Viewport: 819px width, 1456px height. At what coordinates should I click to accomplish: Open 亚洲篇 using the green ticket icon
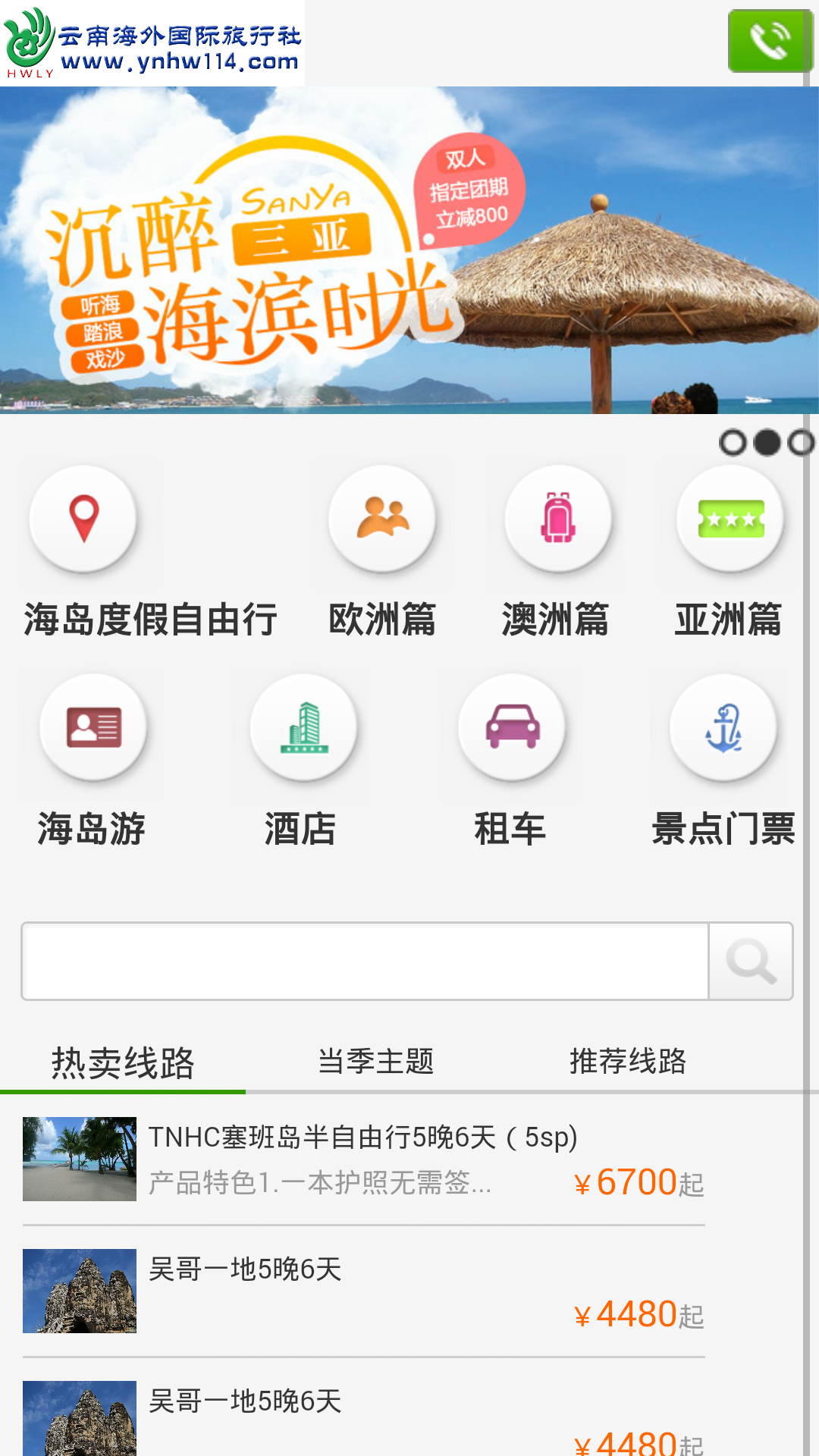pyautogui.click(x=730, y=520)
